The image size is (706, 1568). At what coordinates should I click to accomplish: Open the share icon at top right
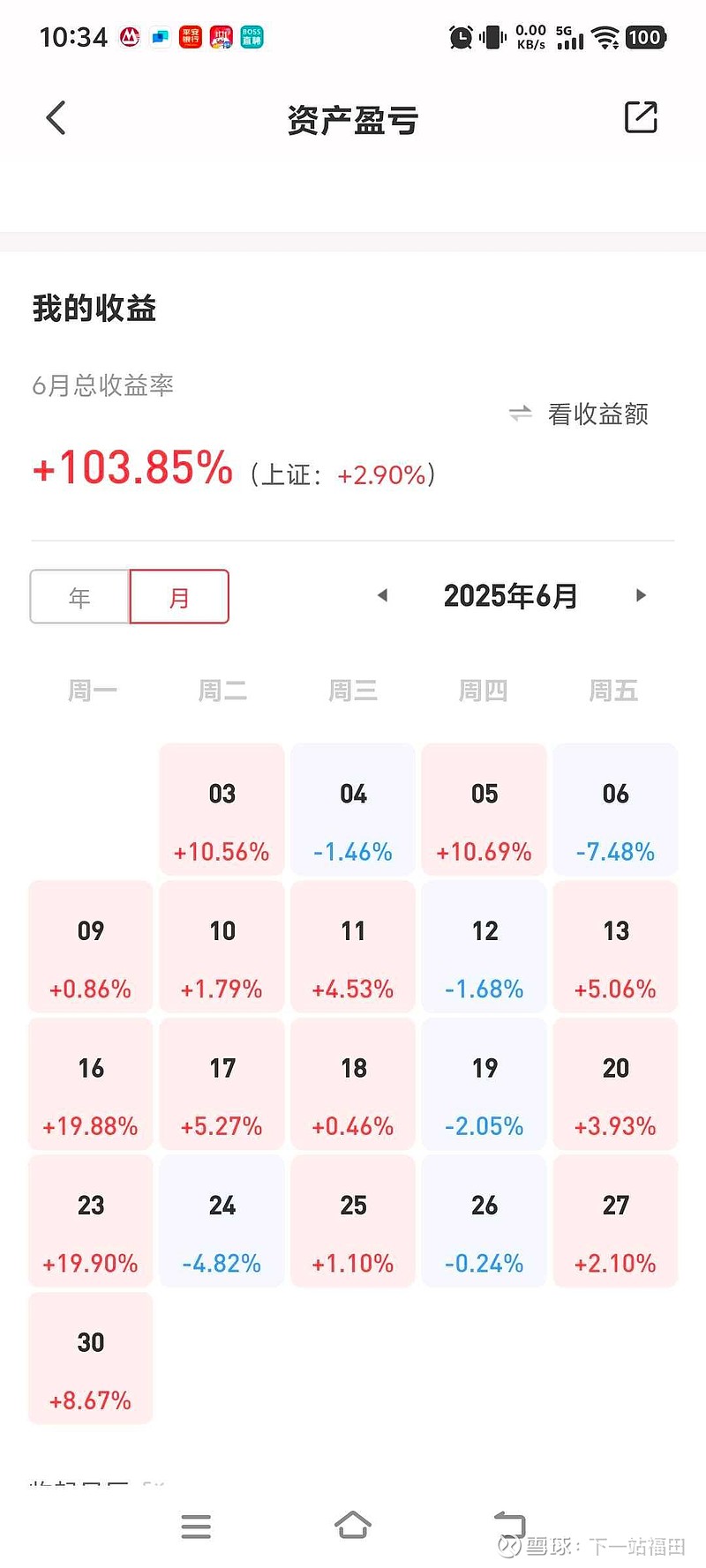coord(642,116)
